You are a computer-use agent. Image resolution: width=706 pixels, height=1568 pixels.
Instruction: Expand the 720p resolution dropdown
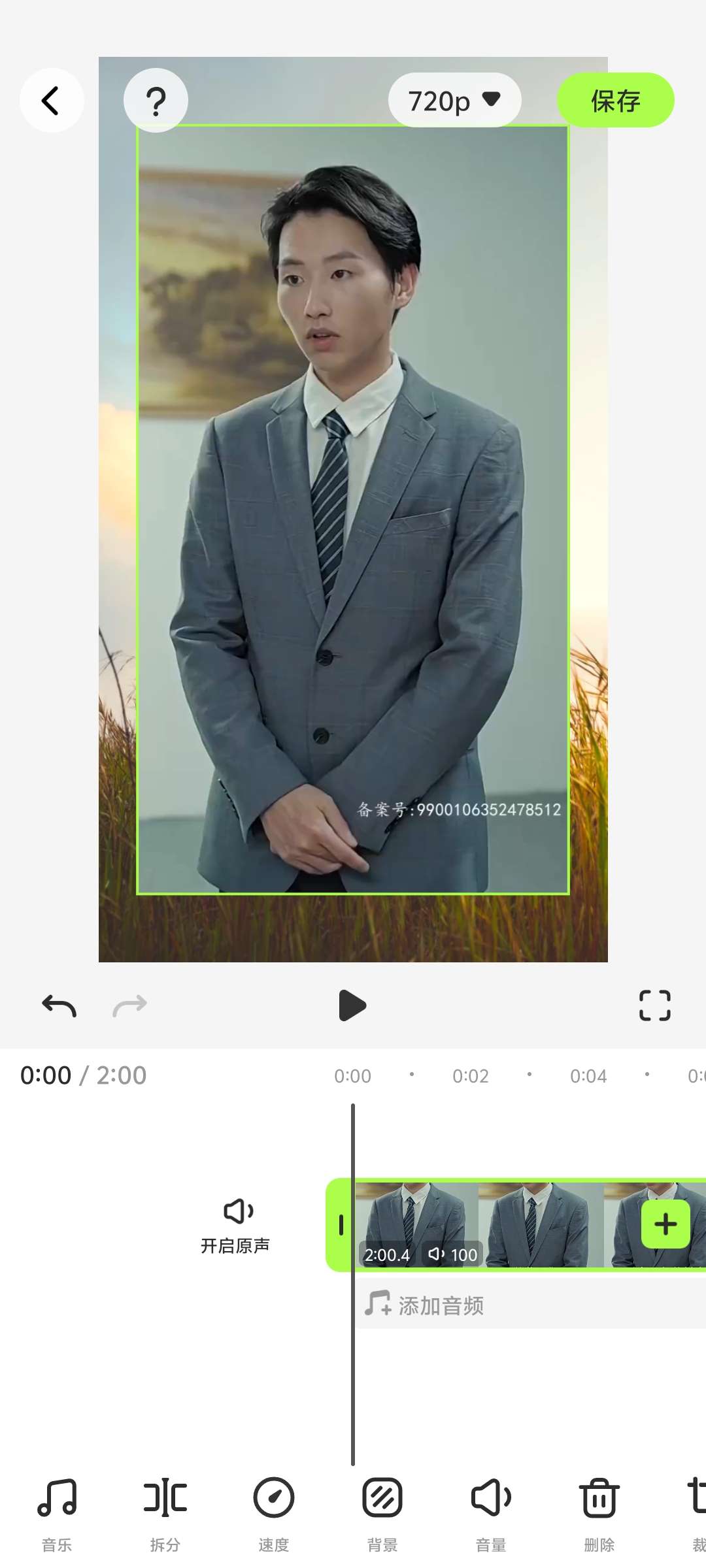pos(454,101)
